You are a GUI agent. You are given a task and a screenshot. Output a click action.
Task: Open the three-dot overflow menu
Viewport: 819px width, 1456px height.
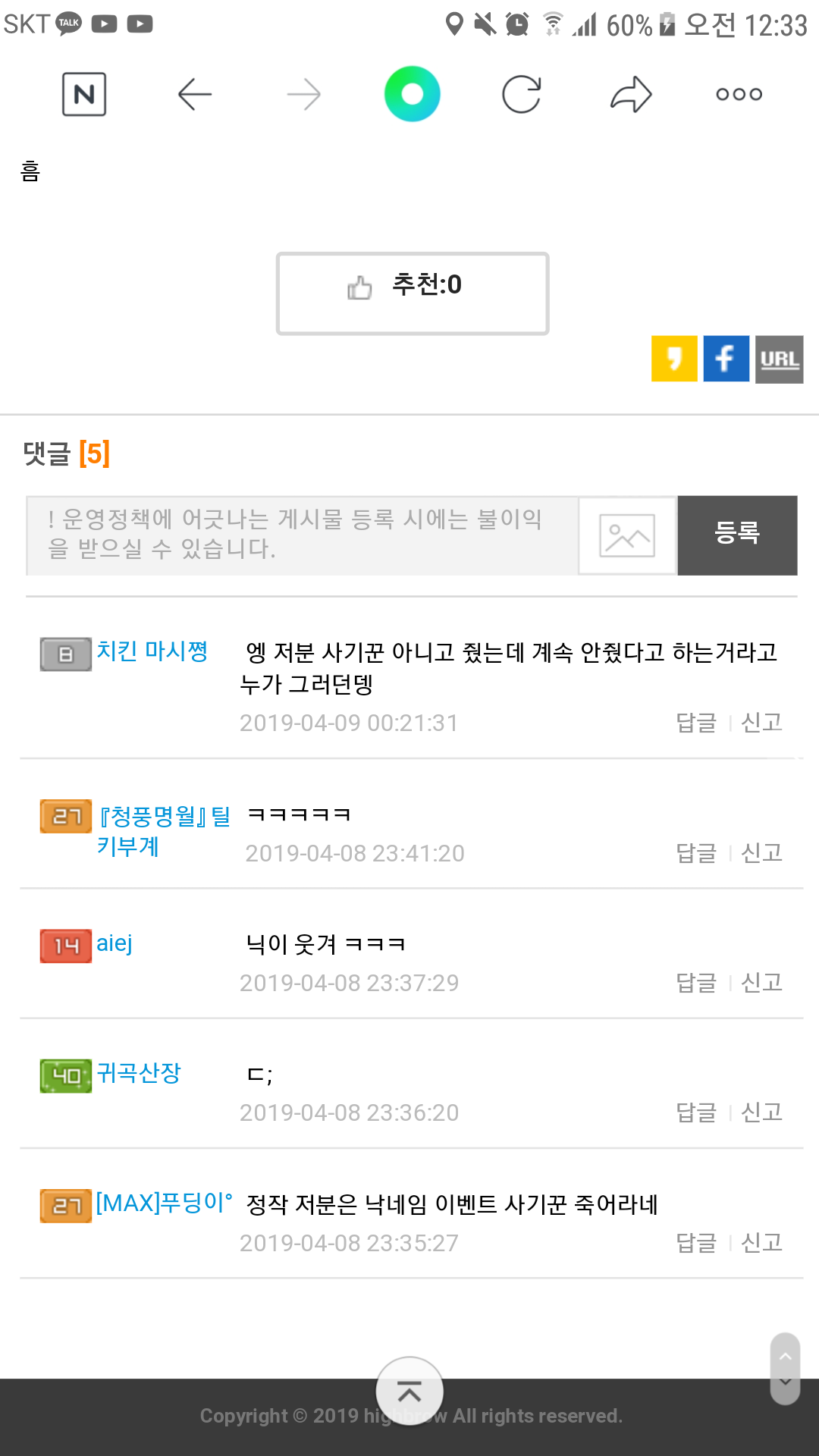pyautogui.click(x=739, y=95)
